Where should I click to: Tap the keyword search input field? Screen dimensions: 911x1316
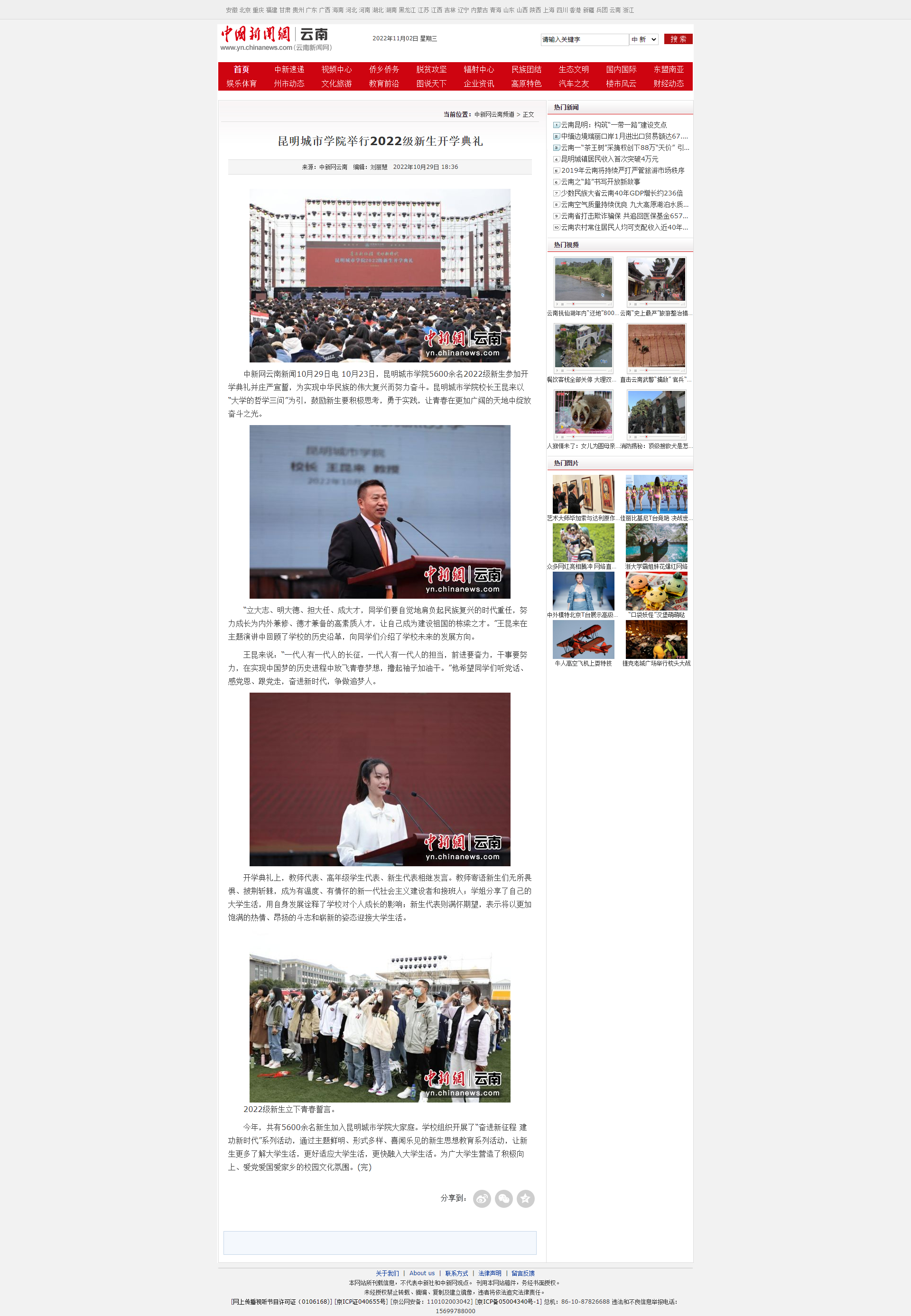584,39
